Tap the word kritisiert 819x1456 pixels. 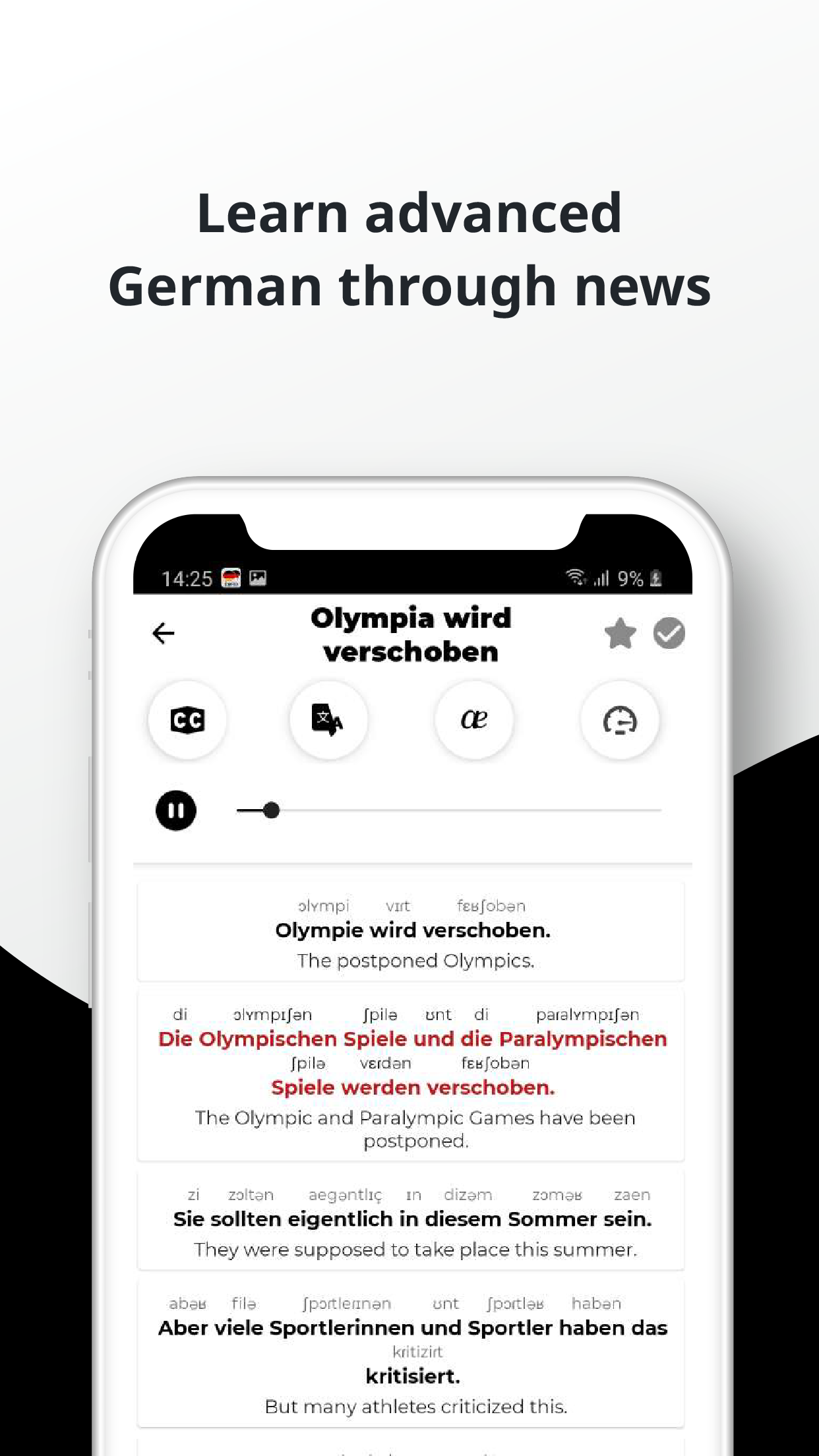(x=414, y=1376)
